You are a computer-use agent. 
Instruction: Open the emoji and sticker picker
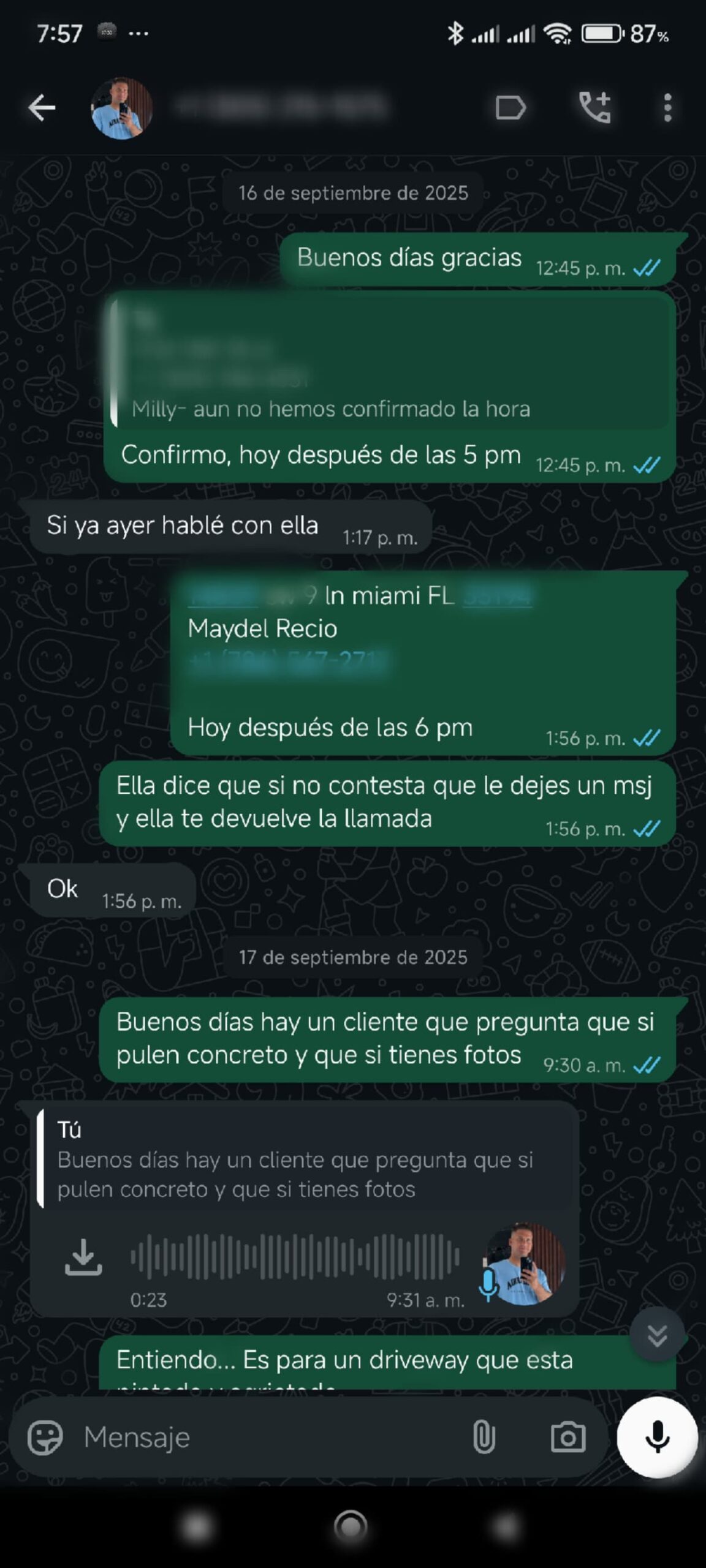45,1437
